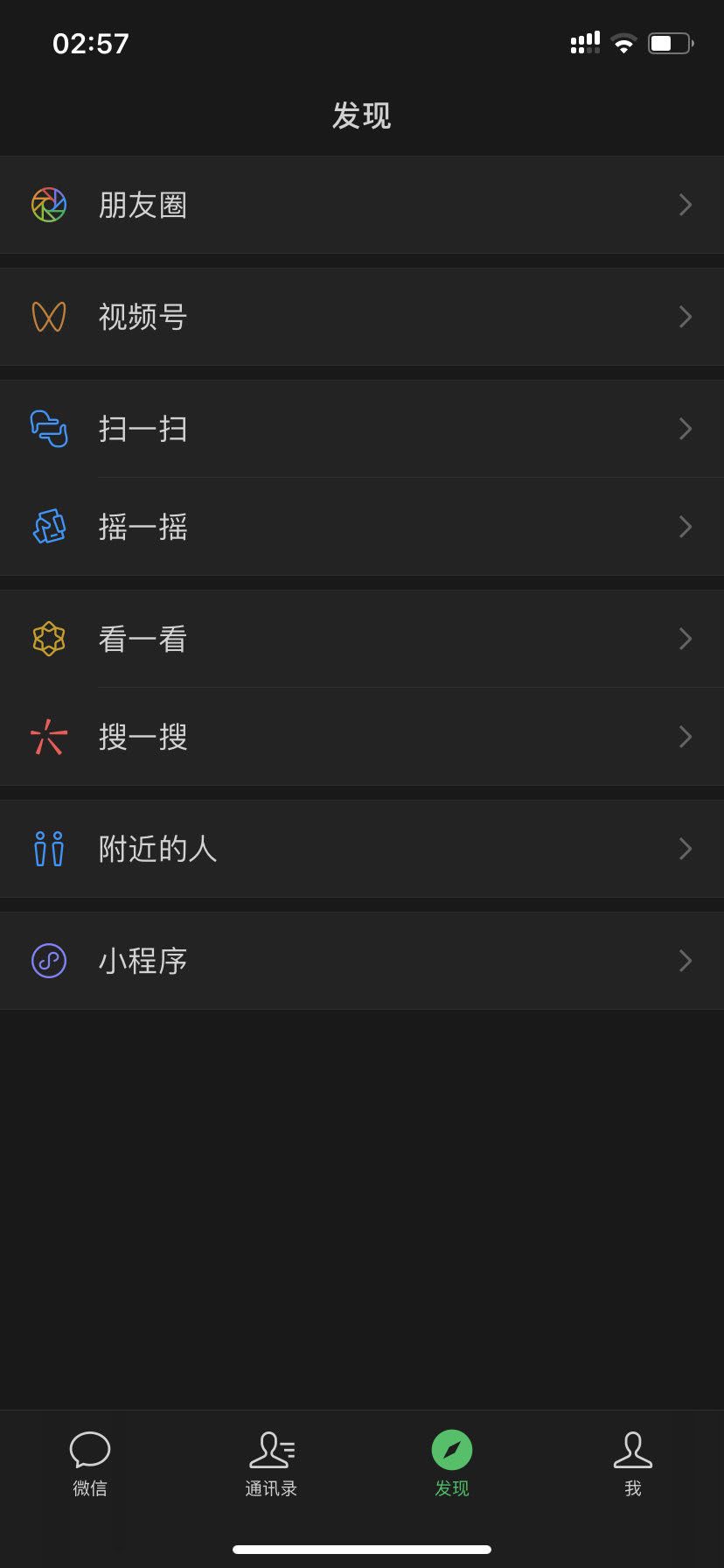The height and width of the screenshot is (1568, 724).
Task: Open 摇一摇 (Shake)
Action: [362, 527]
